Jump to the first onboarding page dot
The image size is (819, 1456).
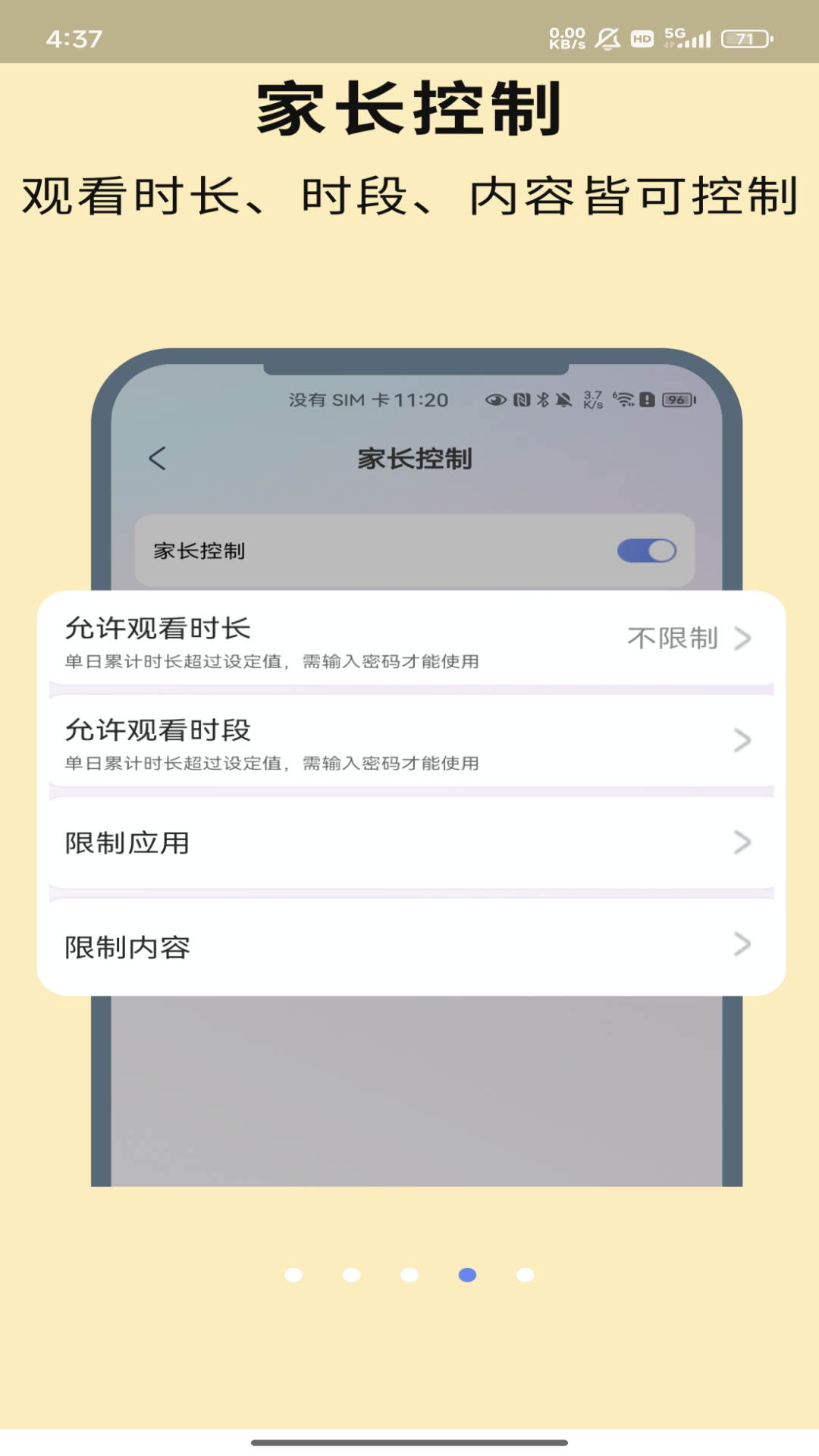[x=293, y=1275]
